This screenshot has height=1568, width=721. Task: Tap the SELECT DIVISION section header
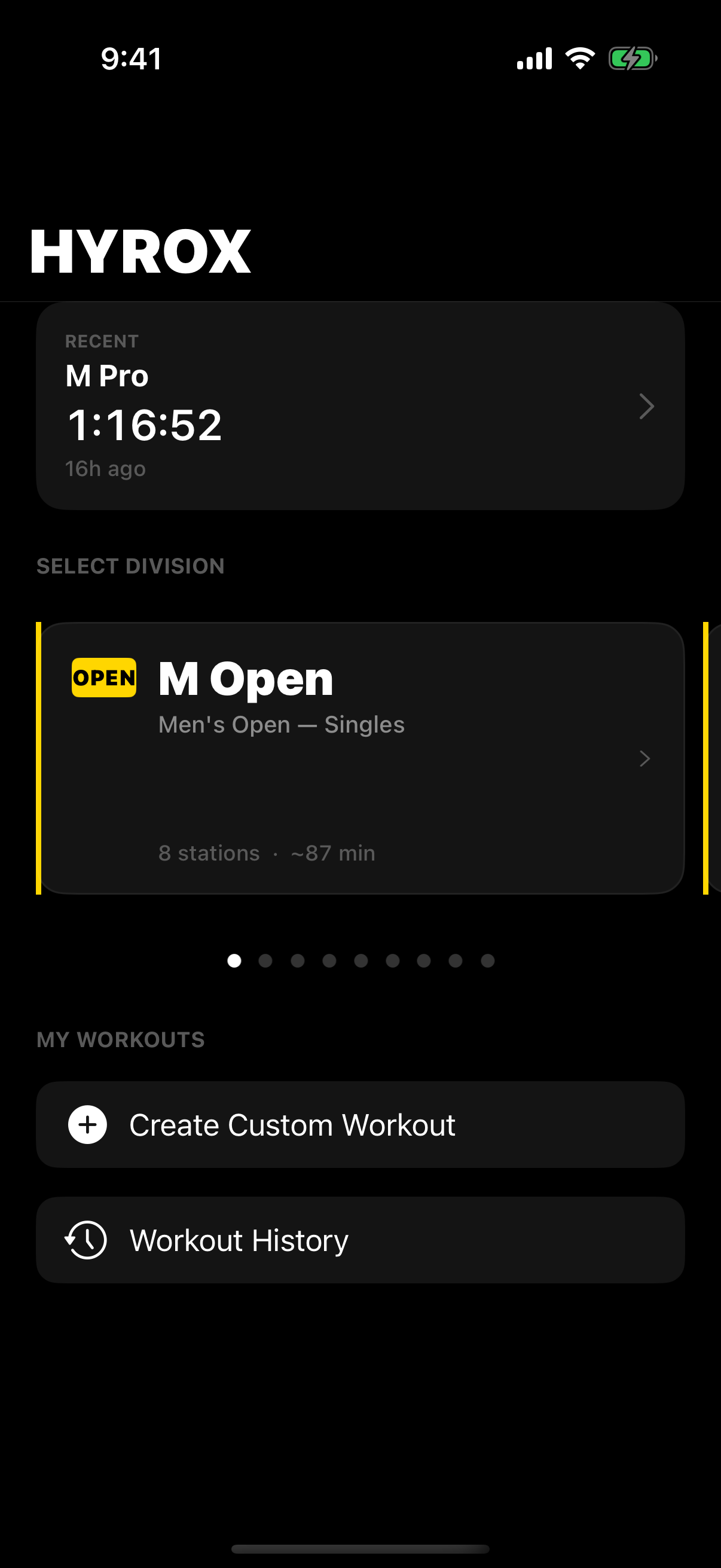130,566
